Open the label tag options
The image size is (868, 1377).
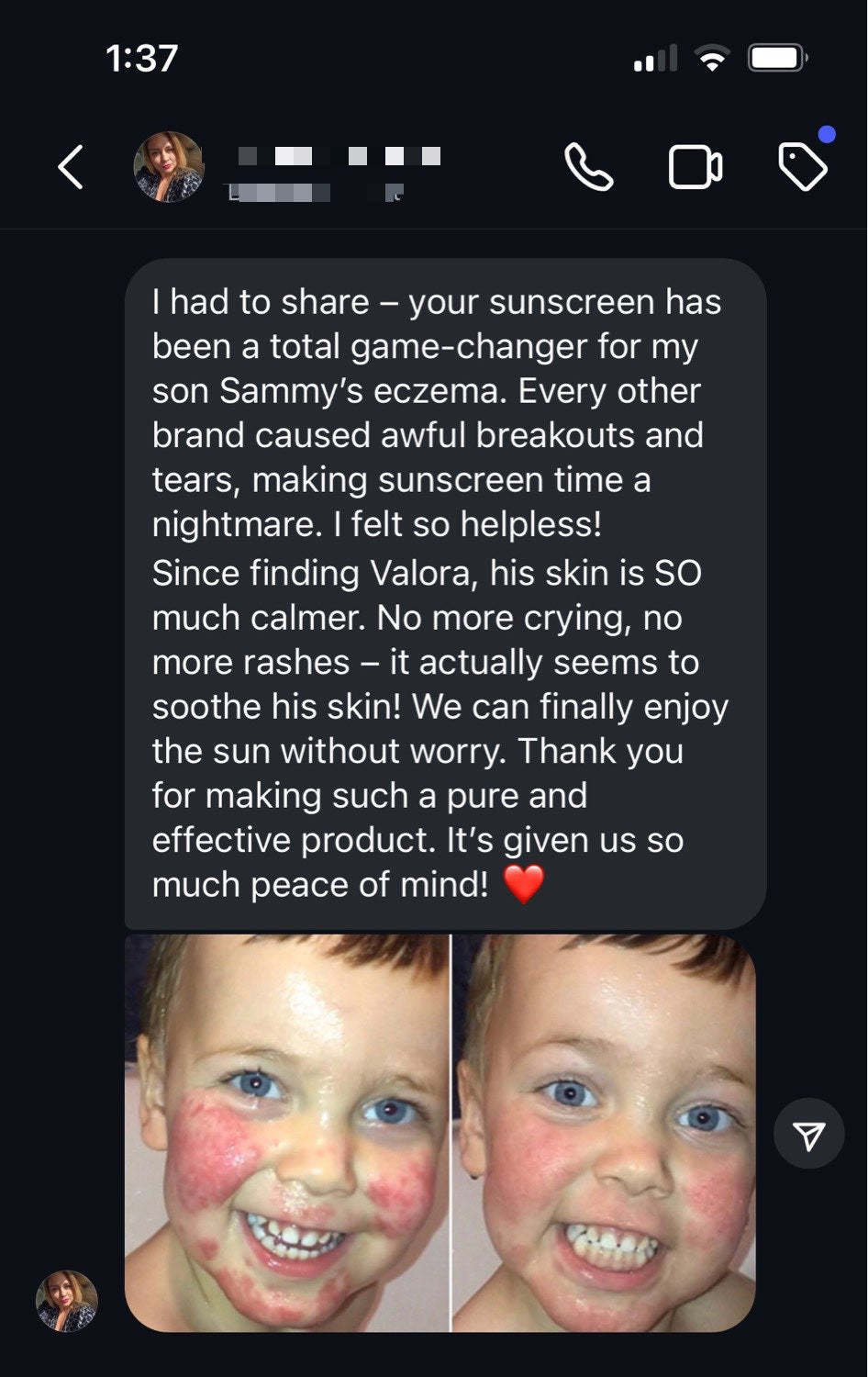point(803,166)
